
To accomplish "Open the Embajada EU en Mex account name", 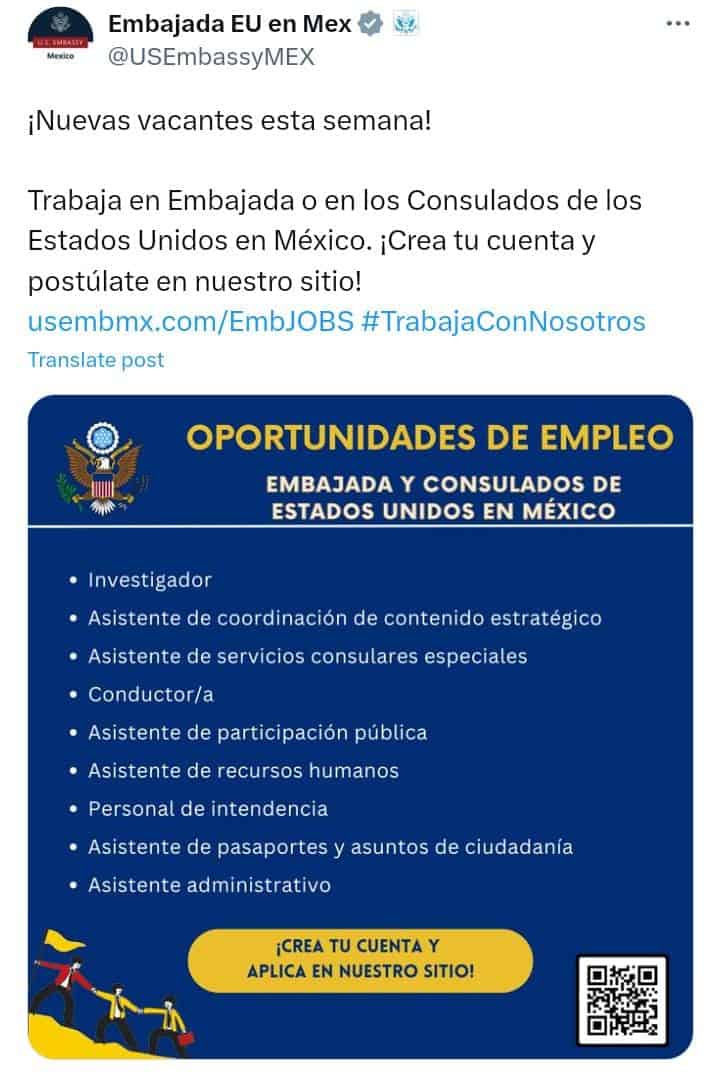I will tap(229, 24).
